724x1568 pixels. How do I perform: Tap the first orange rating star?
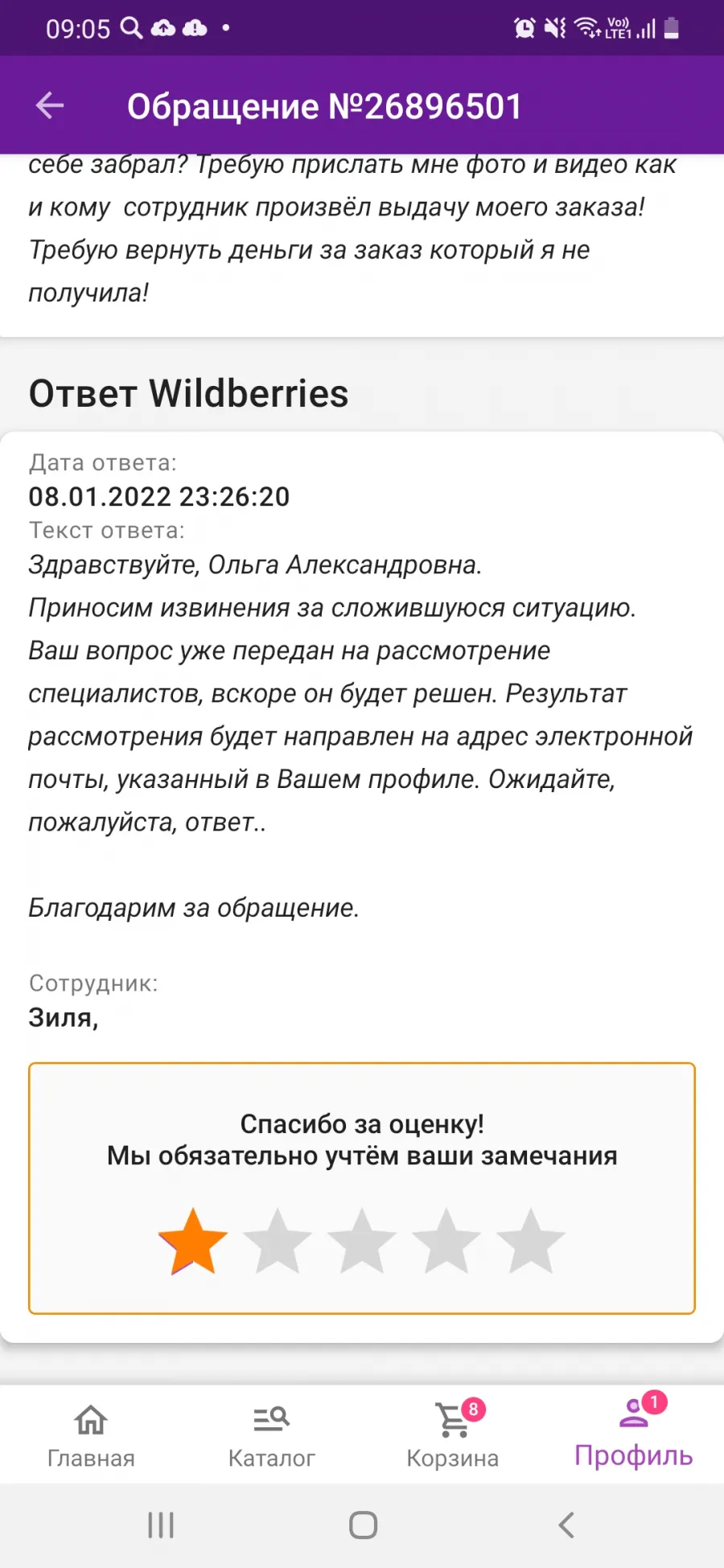193,1242
